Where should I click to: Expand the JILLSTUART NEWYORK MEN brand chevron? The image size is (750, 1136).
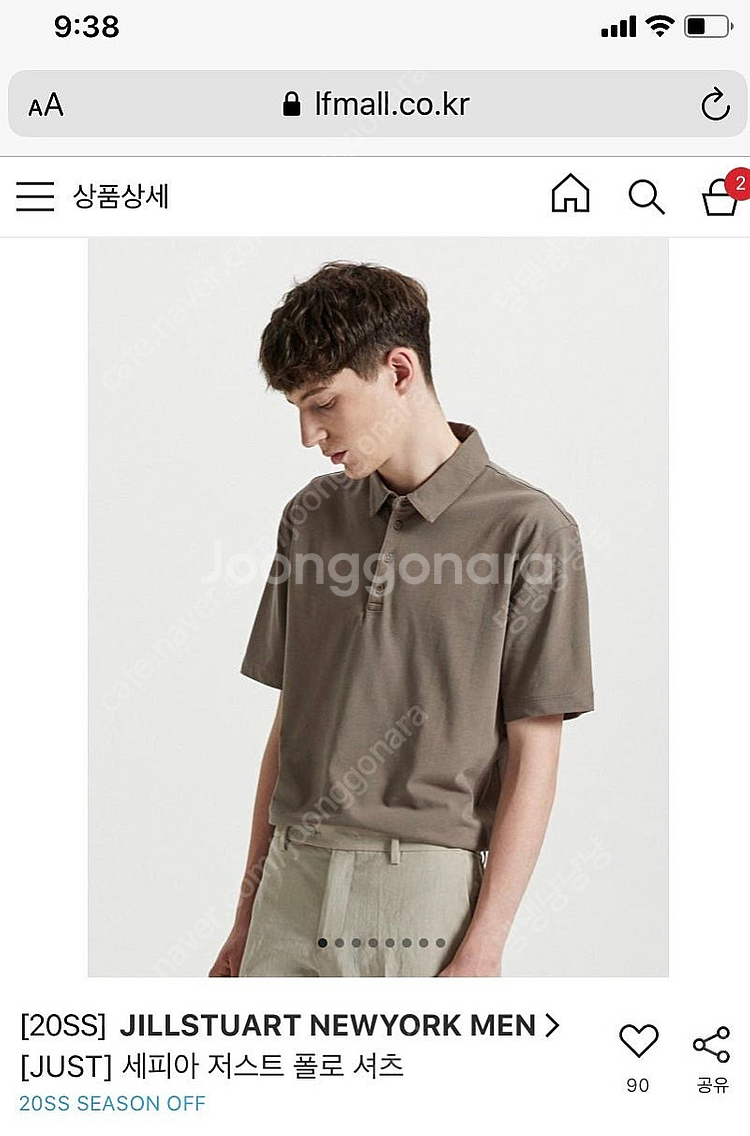click(x=553, y=1026)
